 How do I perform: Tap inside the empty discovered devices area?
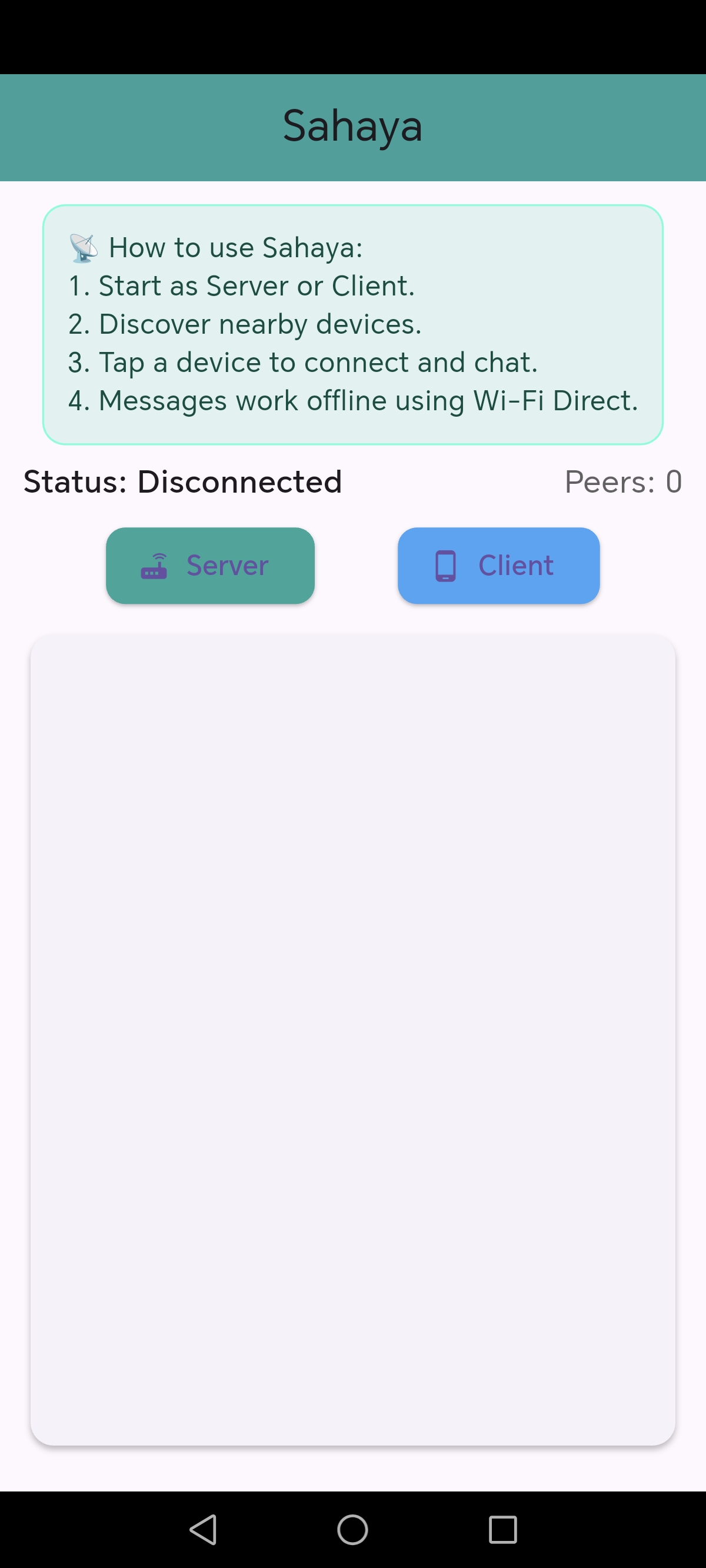pos(353,1035)
